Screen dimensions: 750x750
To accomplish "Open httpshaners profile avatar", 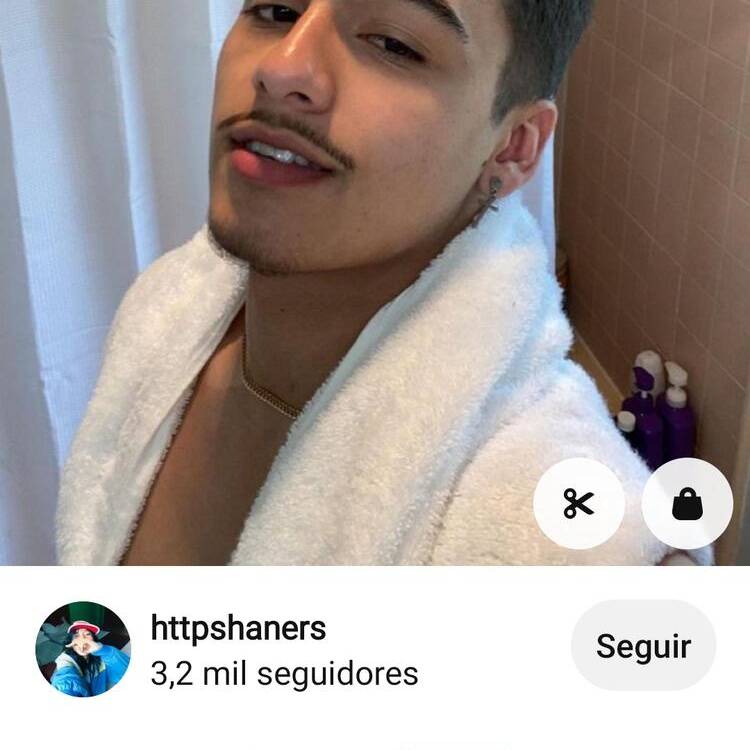I will click(x=83, y=648).
